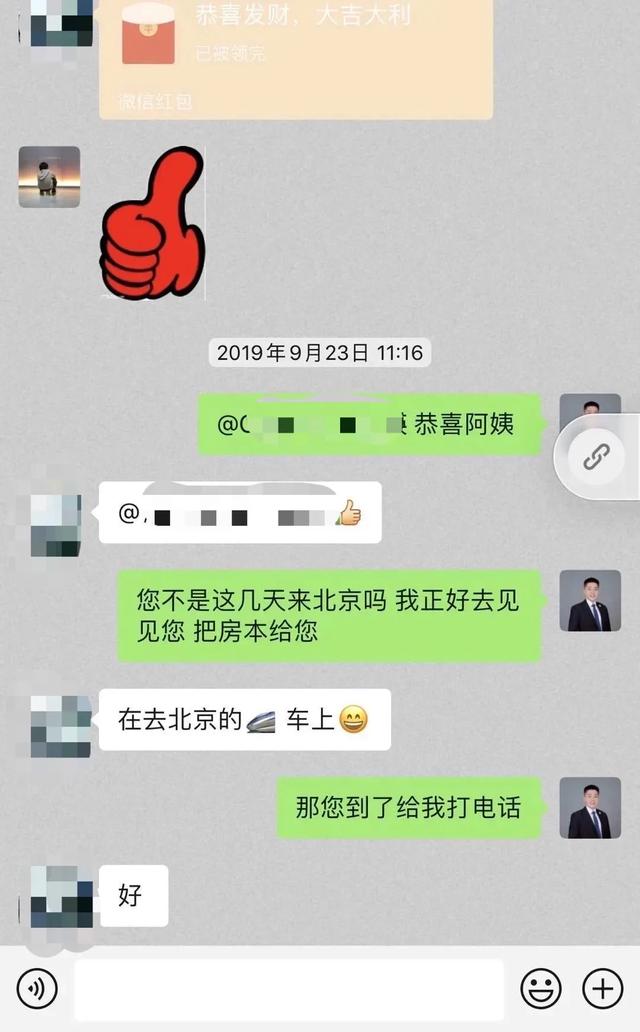
Task: View the red thumbs-up sticker
Action: click(152, 223)
